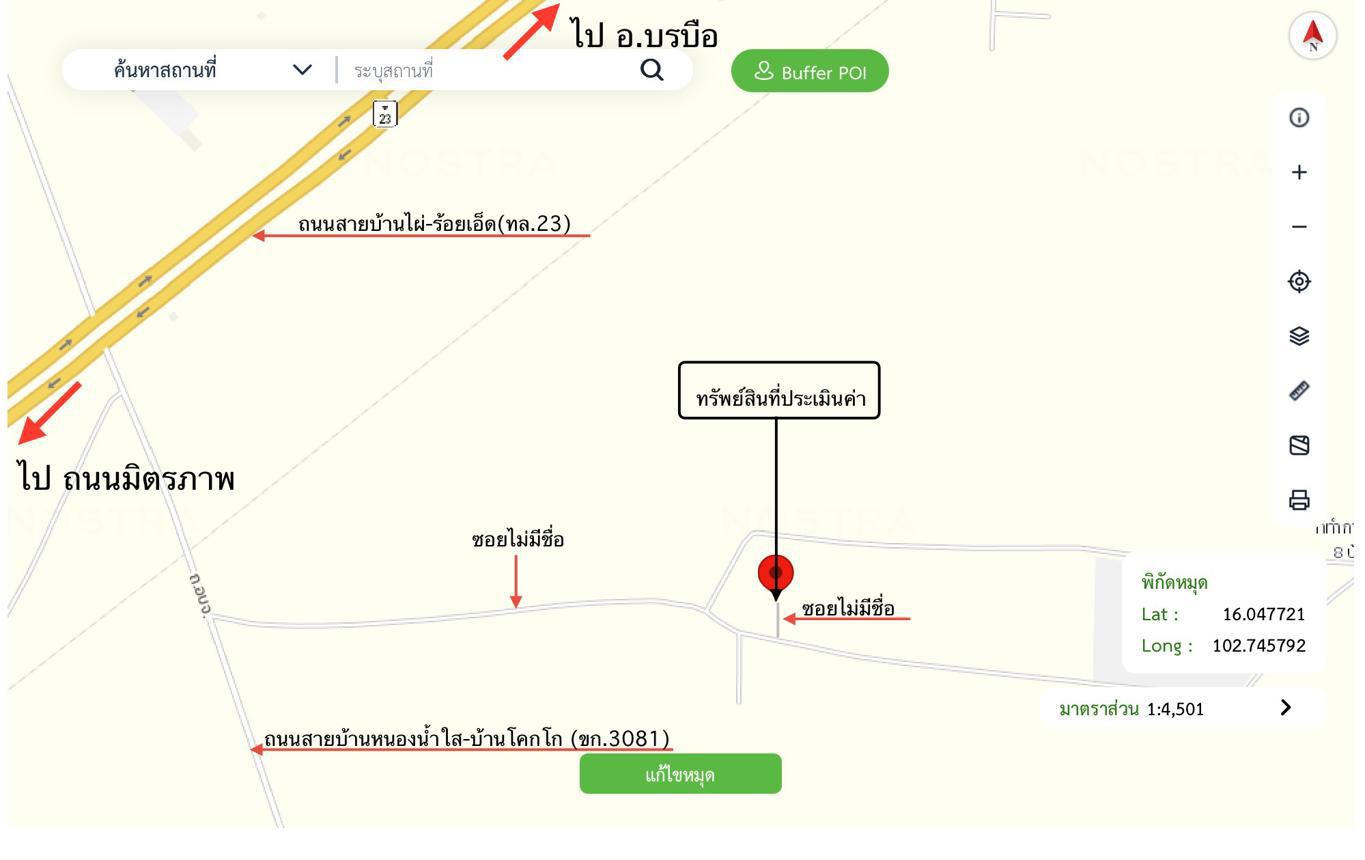Open the Buffer POI tool
The height and width of the screenshot is (860, 1365).
[x=809, y=71]
